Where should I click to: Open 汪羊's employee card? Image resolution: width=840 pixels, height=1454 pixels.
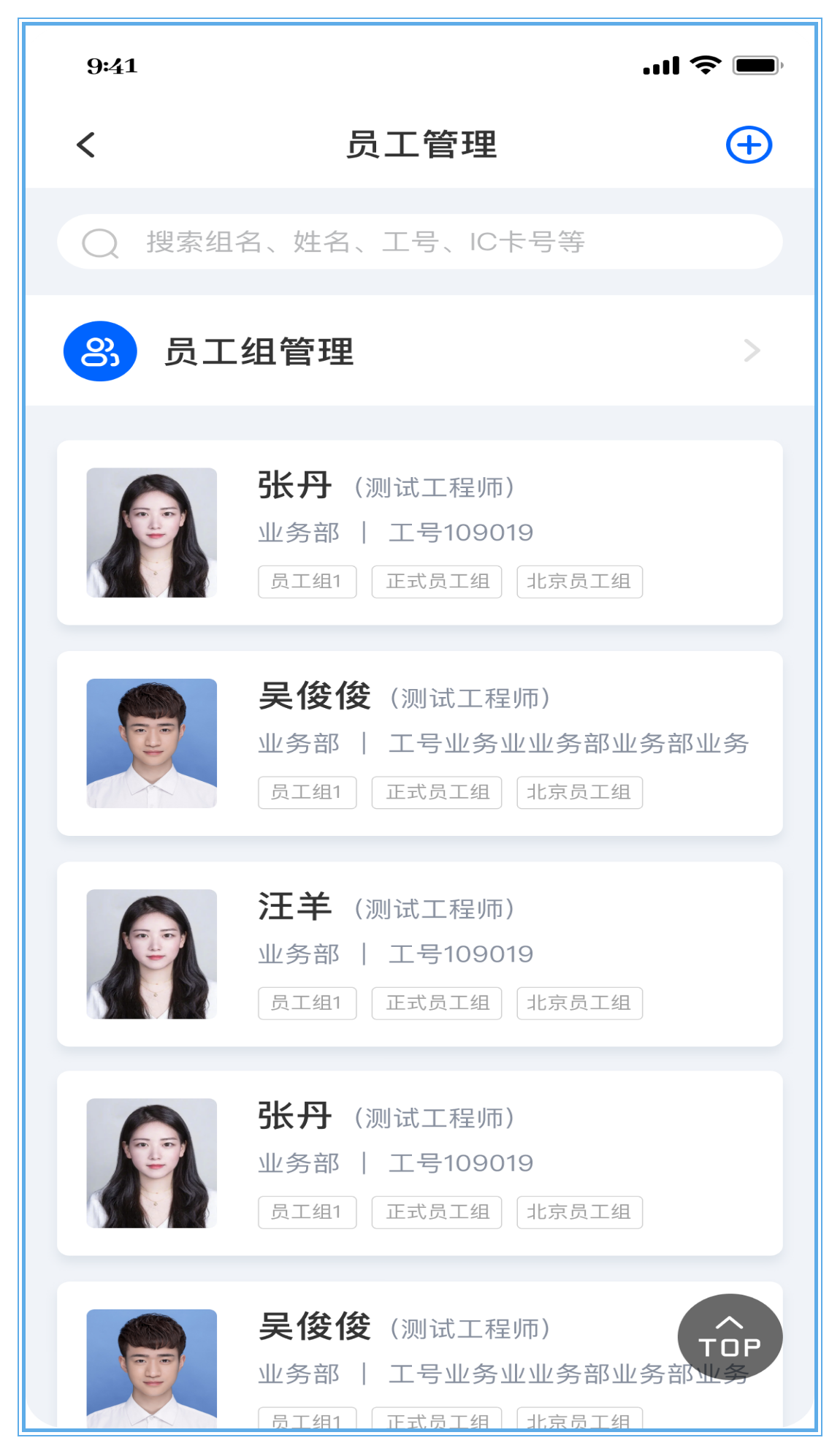coord(420,954)
